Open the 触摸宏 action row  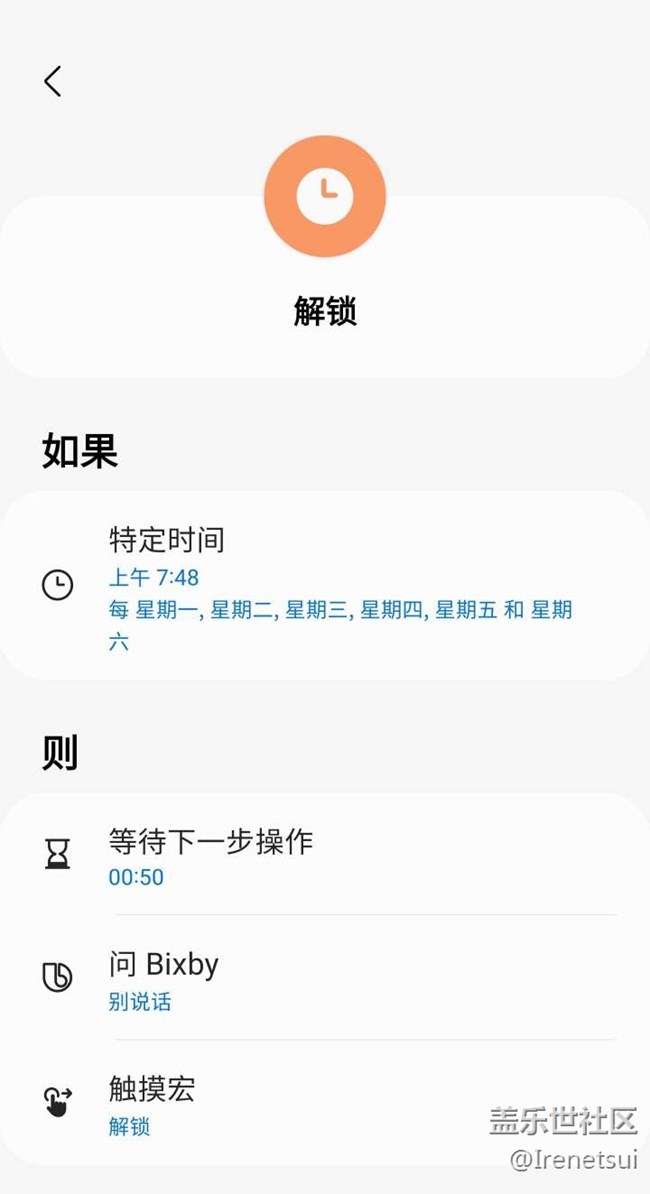coord(324,1102)
